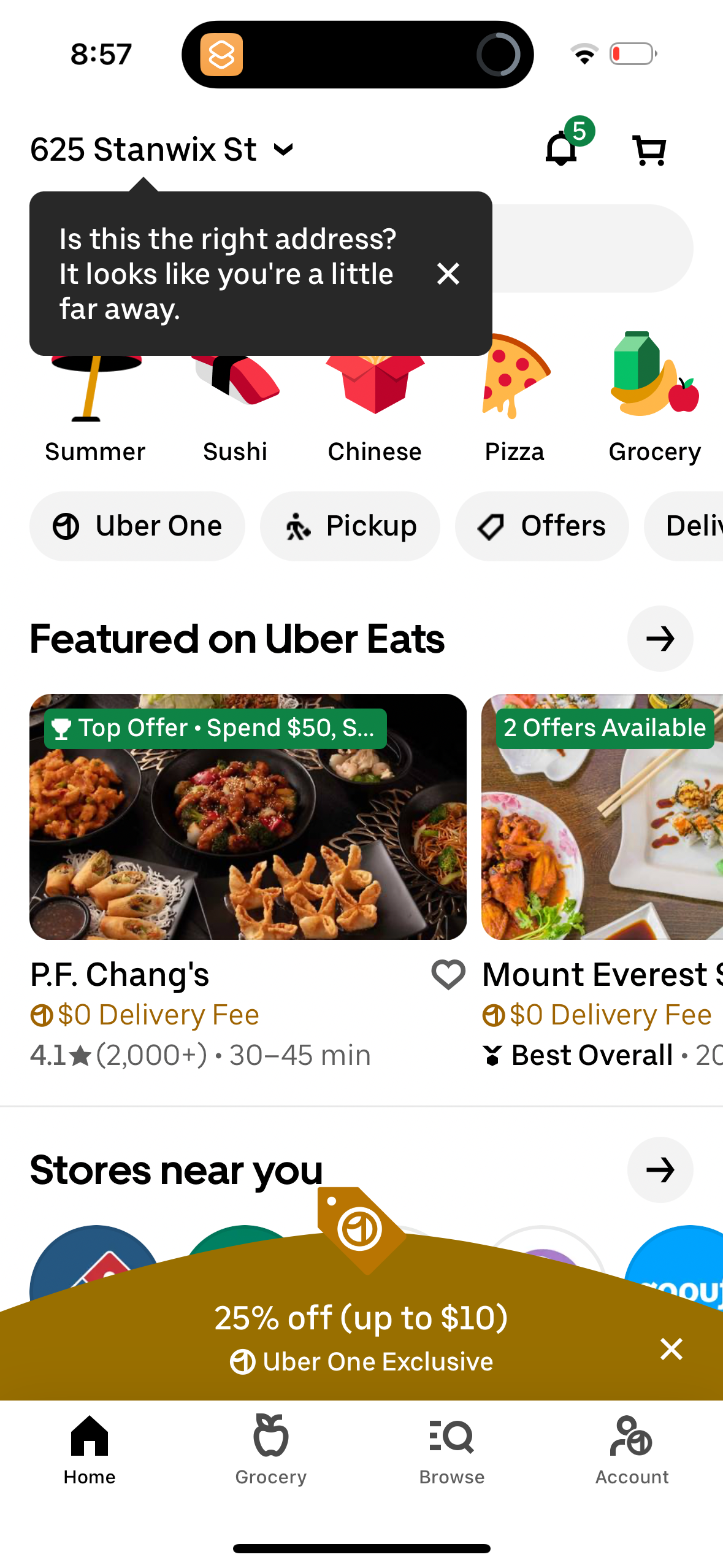
Task: Enable the Offers filter
Action: click(x=541, y=526)
